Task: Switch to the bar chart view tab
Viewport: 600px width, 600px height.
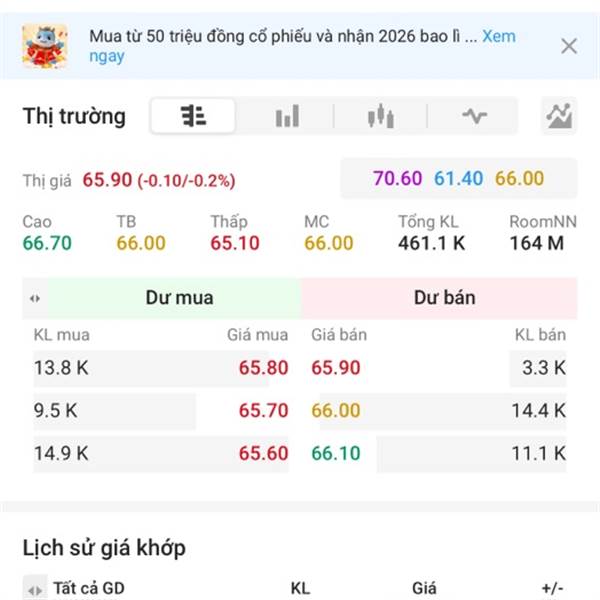Action: pyautogui.click(x=287, y=116)
